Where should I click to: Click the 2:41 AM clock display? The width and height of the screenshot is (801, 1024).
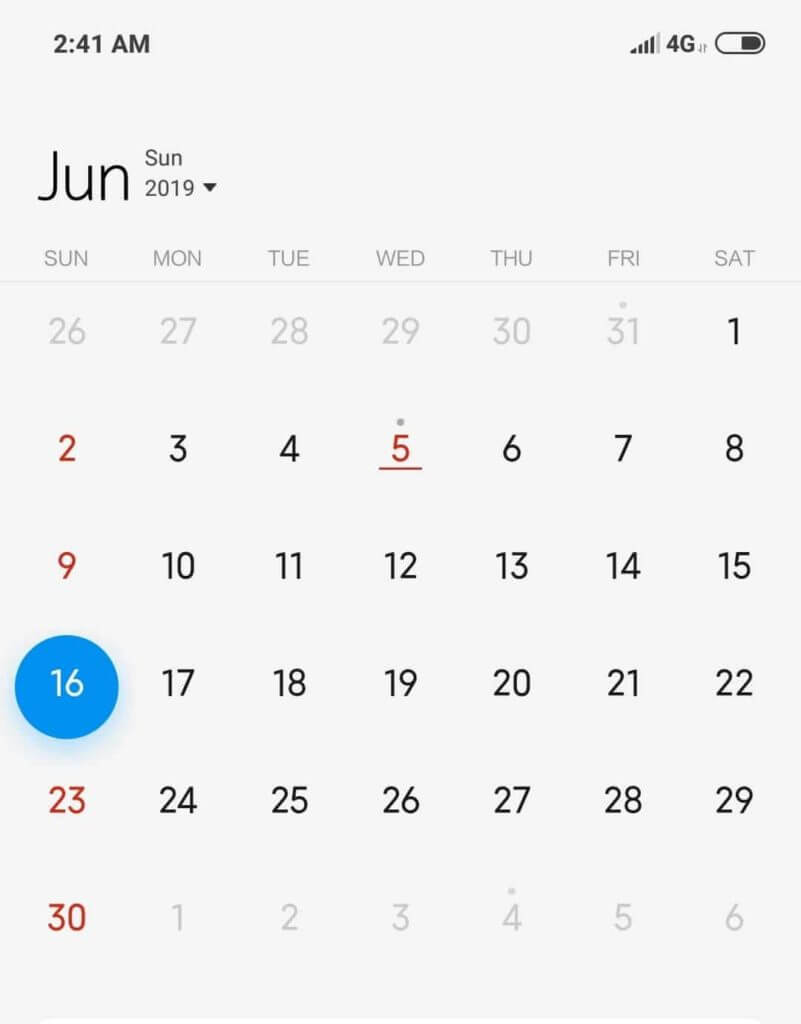tap(103, 44)
